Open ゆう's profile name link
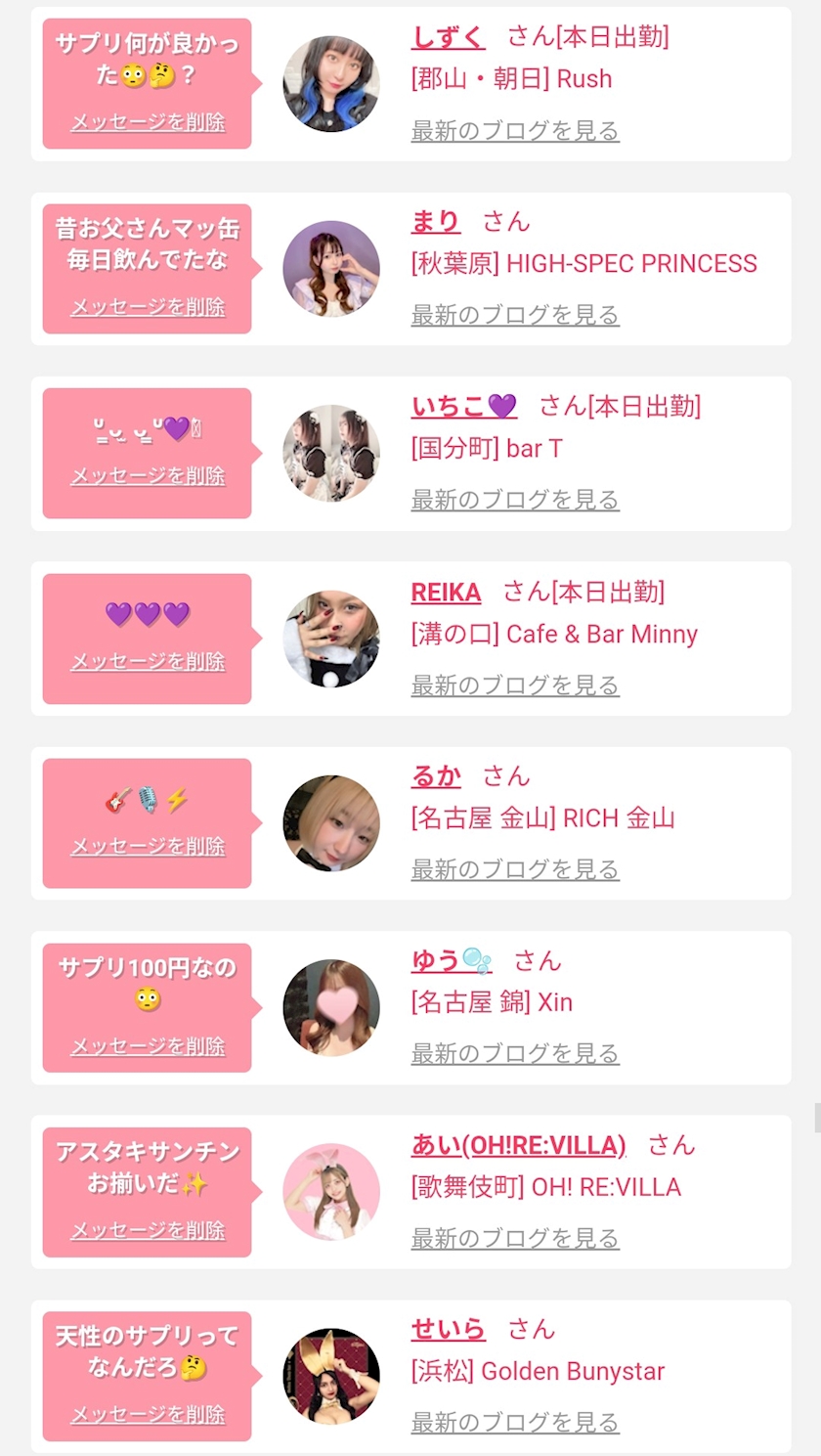Screen dimensions: 821x1456 click(x=452, y=960)
